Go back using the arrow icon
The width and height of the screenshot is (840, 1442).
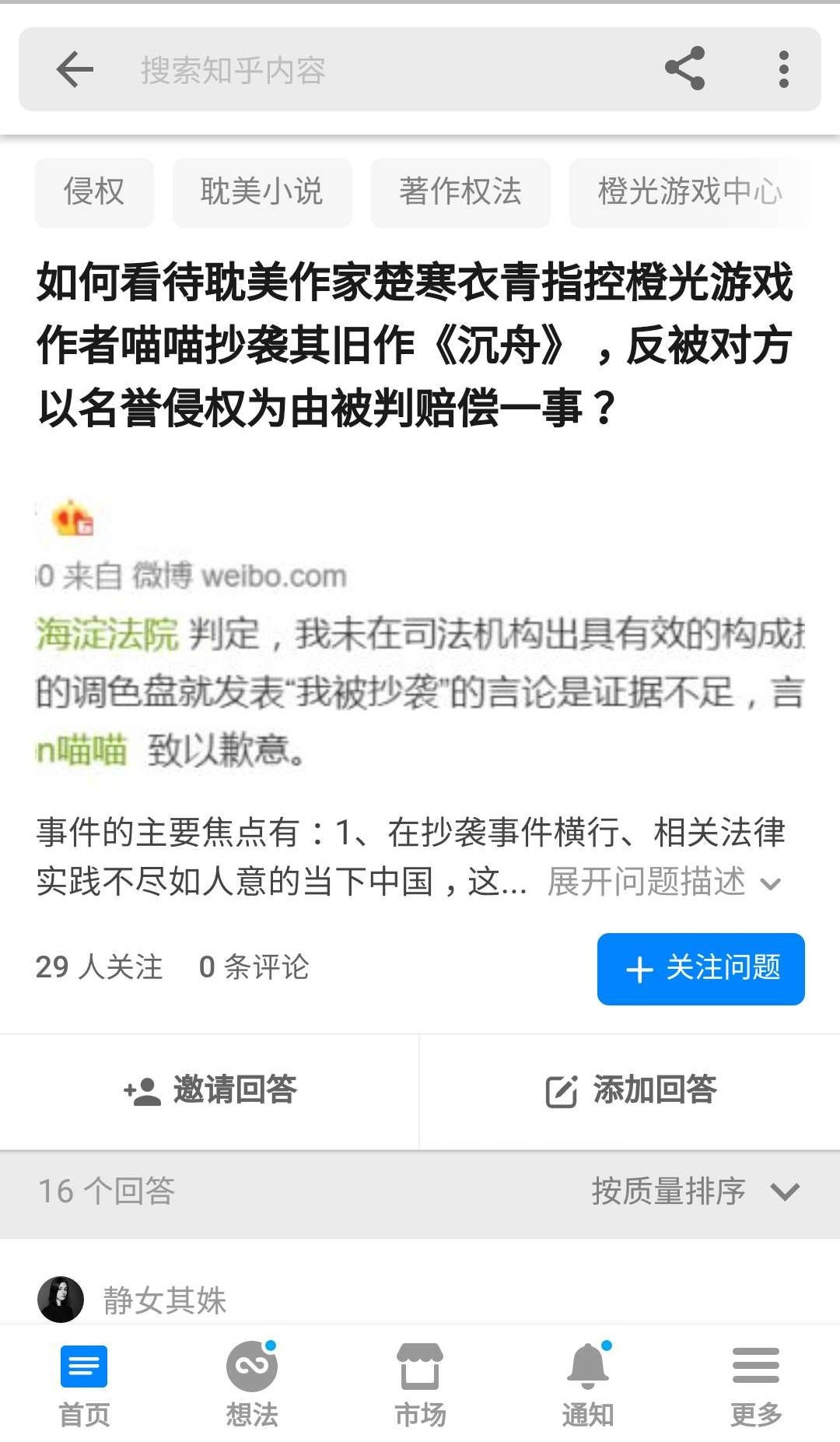[x=75, y=70]
